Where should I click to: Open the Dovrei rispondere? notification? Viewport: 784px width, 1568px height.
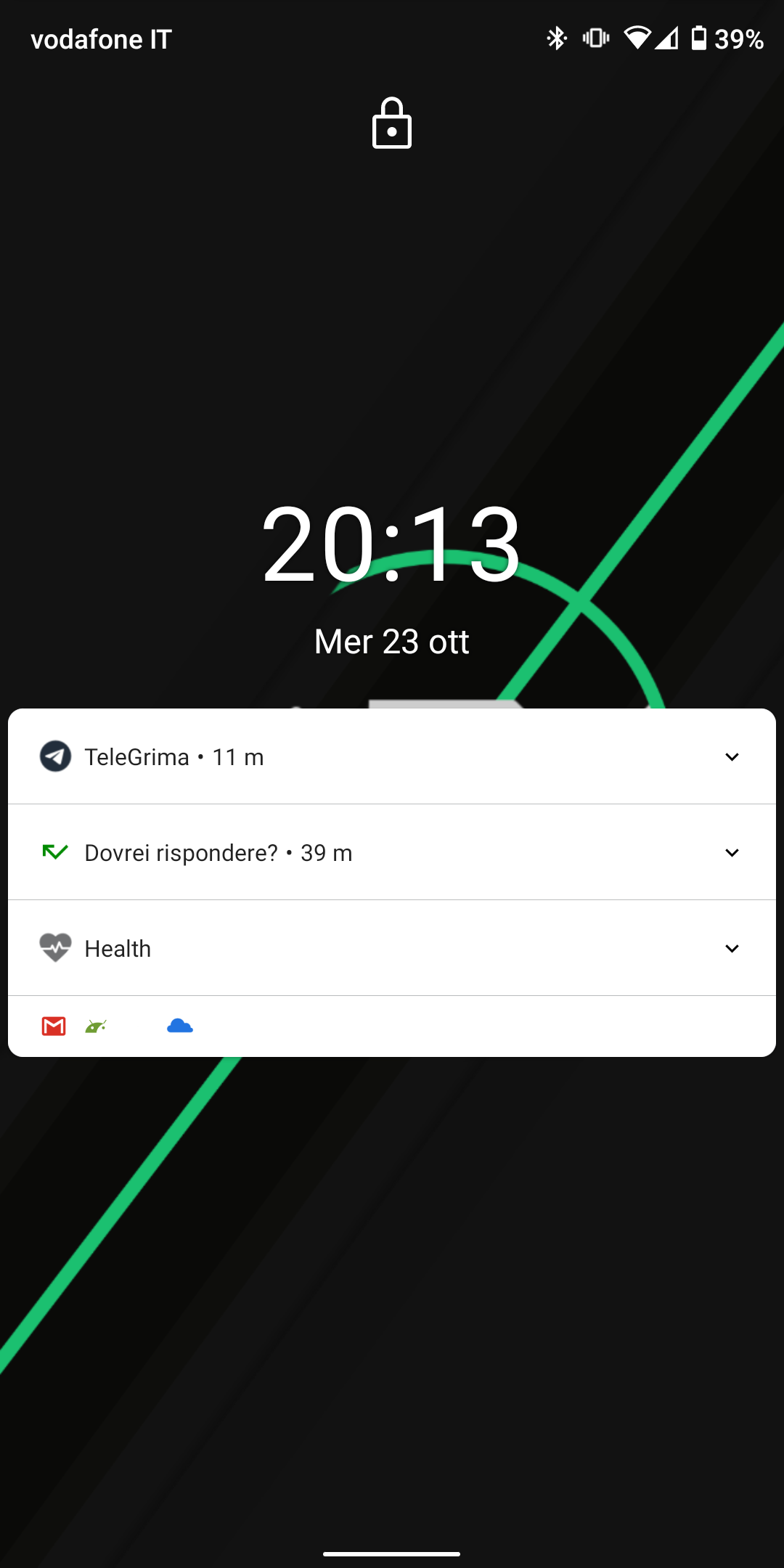392,852
